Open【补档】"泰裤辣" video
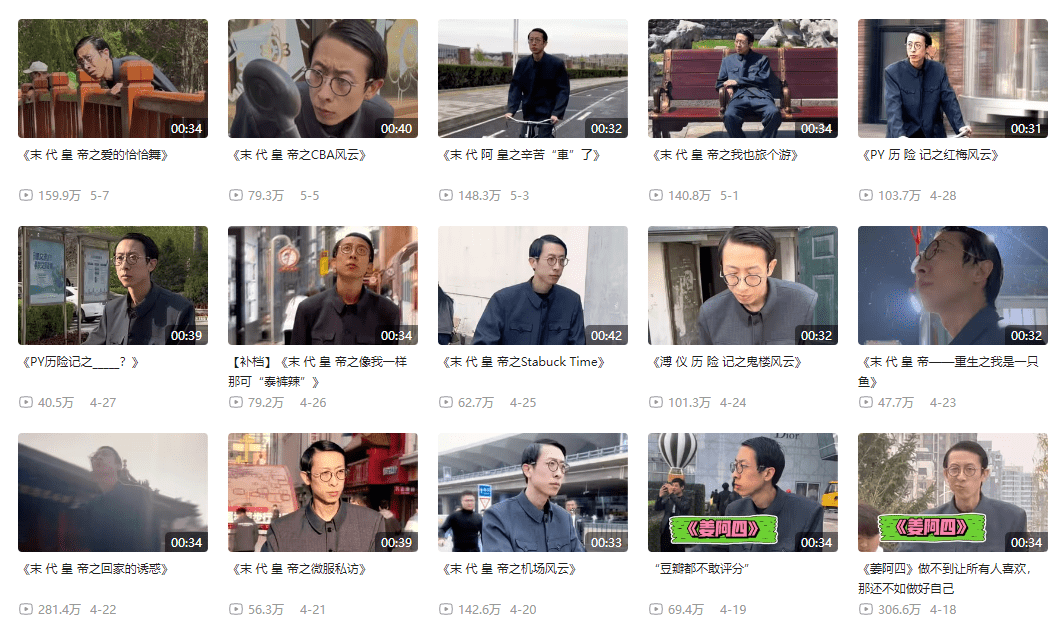 click(323, 285)
